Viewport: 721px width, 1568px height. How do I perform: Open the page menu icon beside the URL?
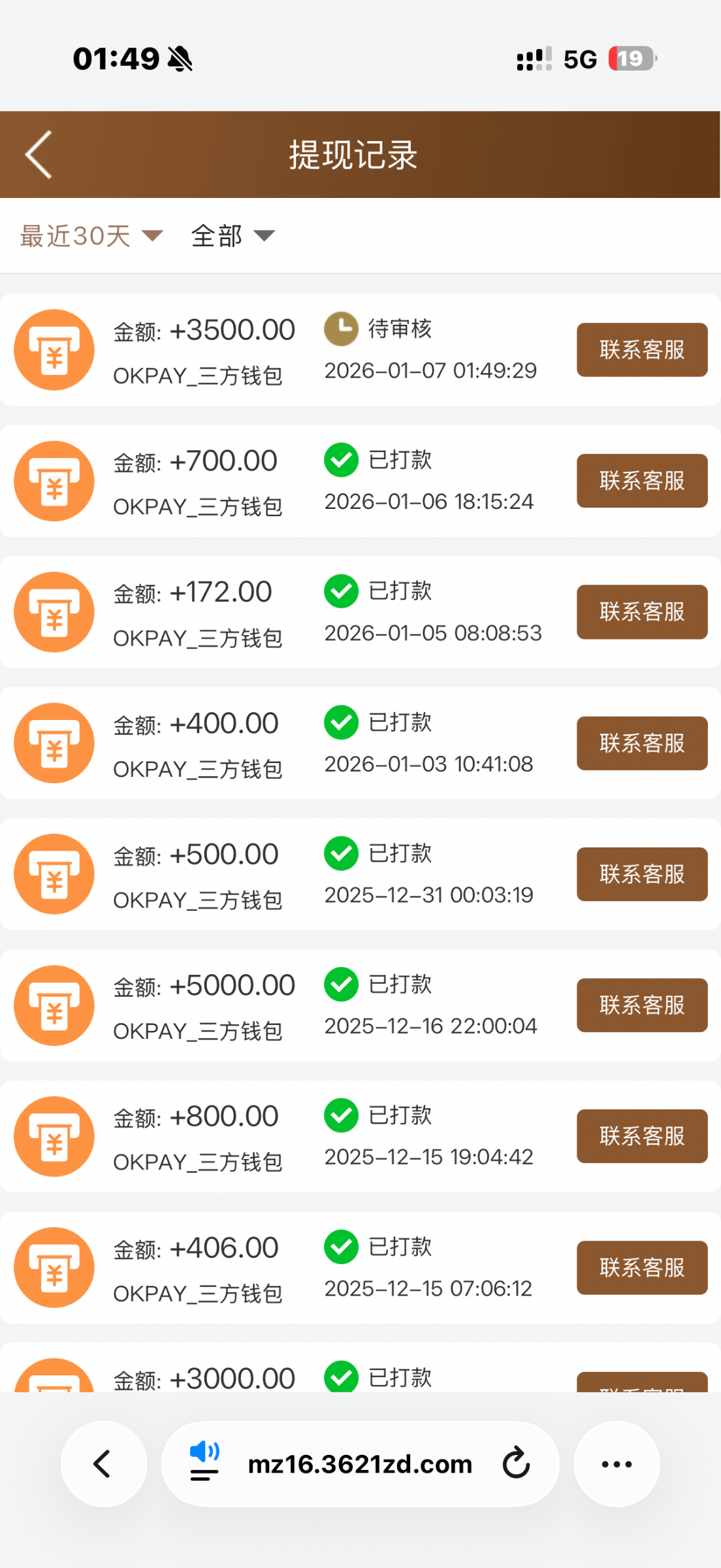(204, 1463)
